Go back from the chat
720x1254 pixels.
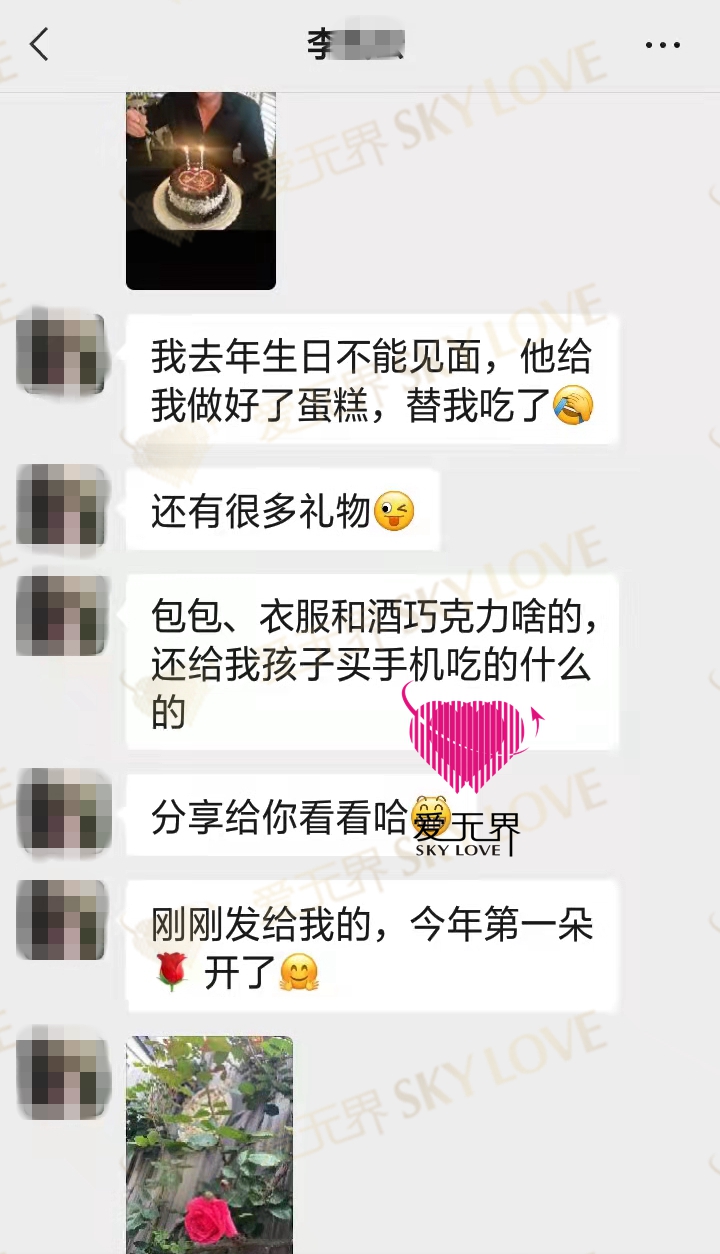39,45
